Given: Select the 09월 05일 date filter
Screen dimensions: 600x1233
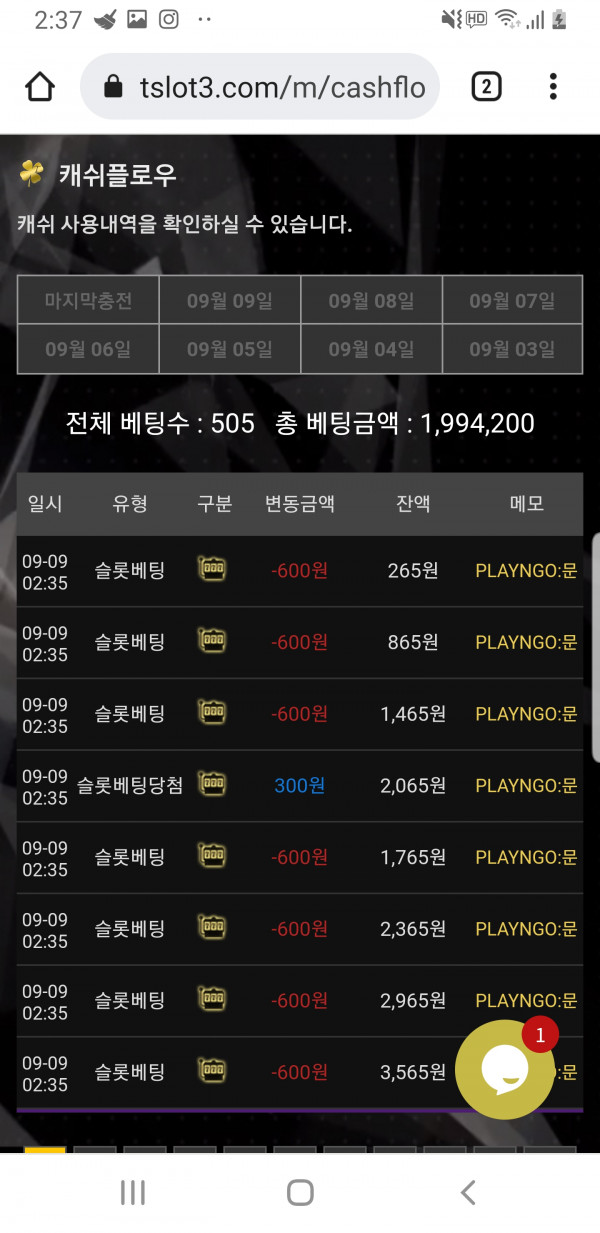Looking at the screenshot, I should tap(229, 350).
